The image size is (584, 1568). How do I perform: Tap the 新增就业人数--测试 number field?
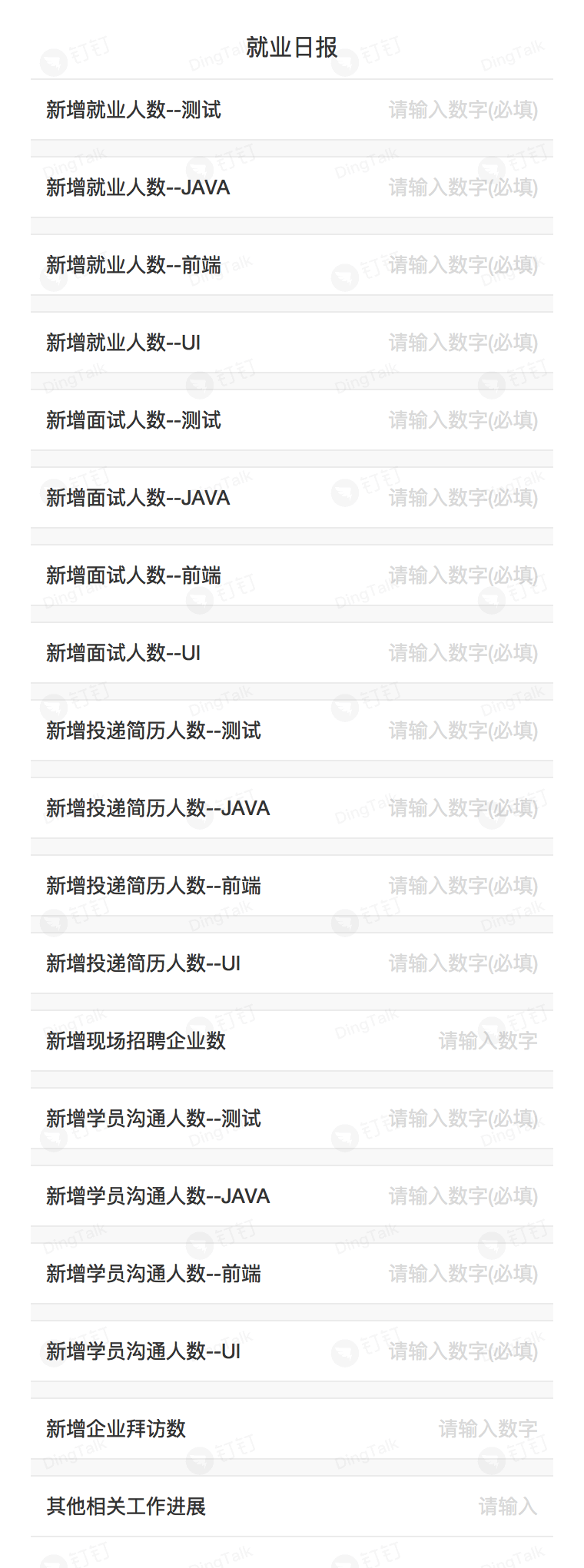[x=462, y=110]
